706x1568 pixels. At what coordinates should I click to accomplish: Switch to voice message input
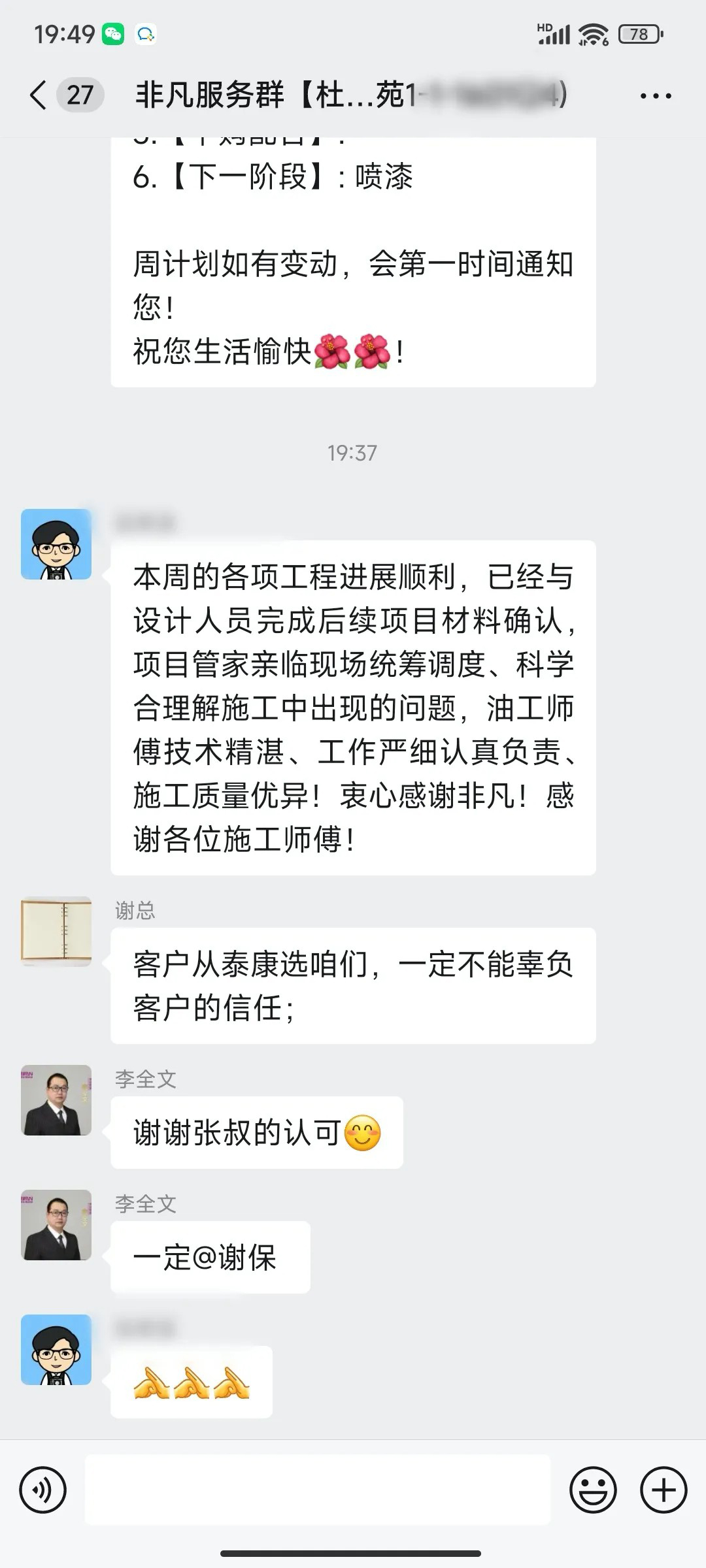[43, 1490]
